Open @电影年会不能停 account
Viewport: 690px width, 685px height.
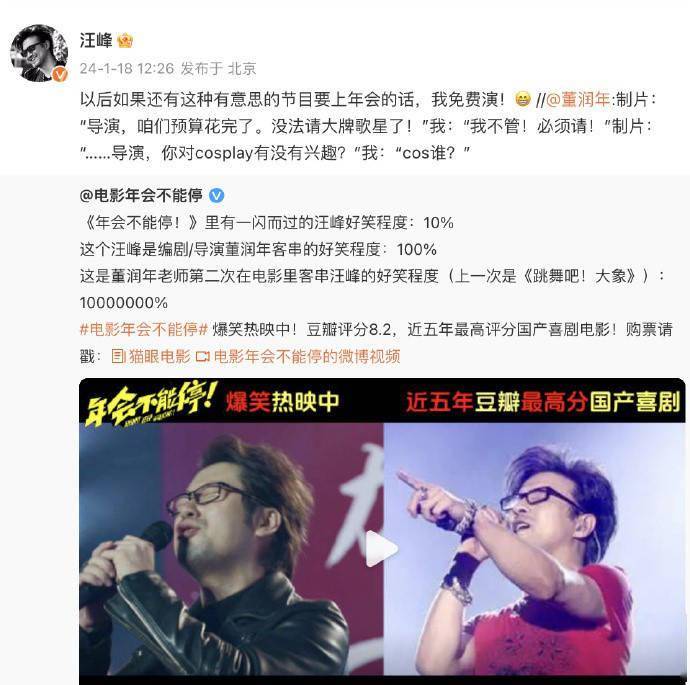point(141,194)
